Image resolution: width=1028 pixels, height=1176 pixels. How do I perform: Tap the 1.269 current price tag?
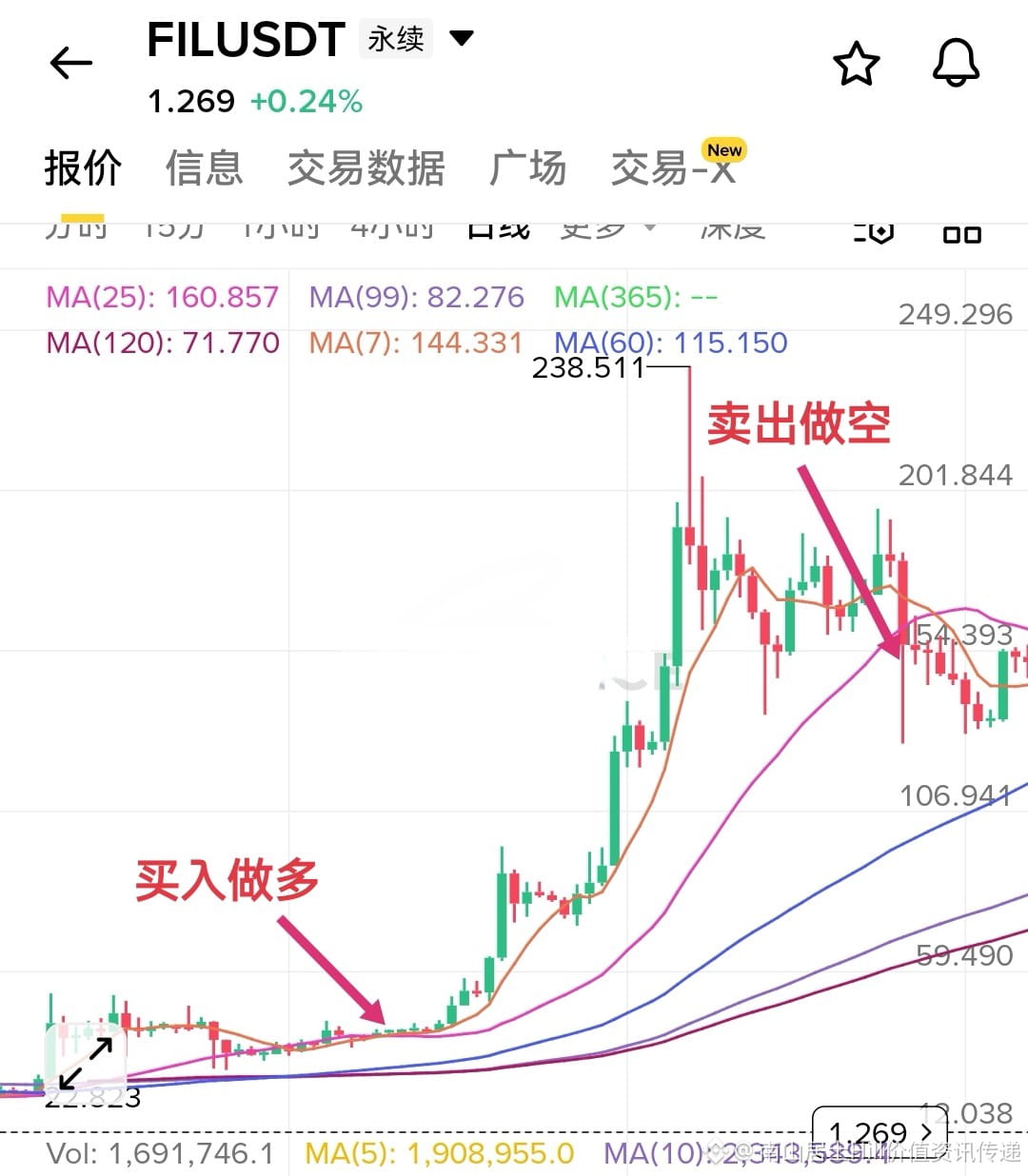tap(867, 1132)
